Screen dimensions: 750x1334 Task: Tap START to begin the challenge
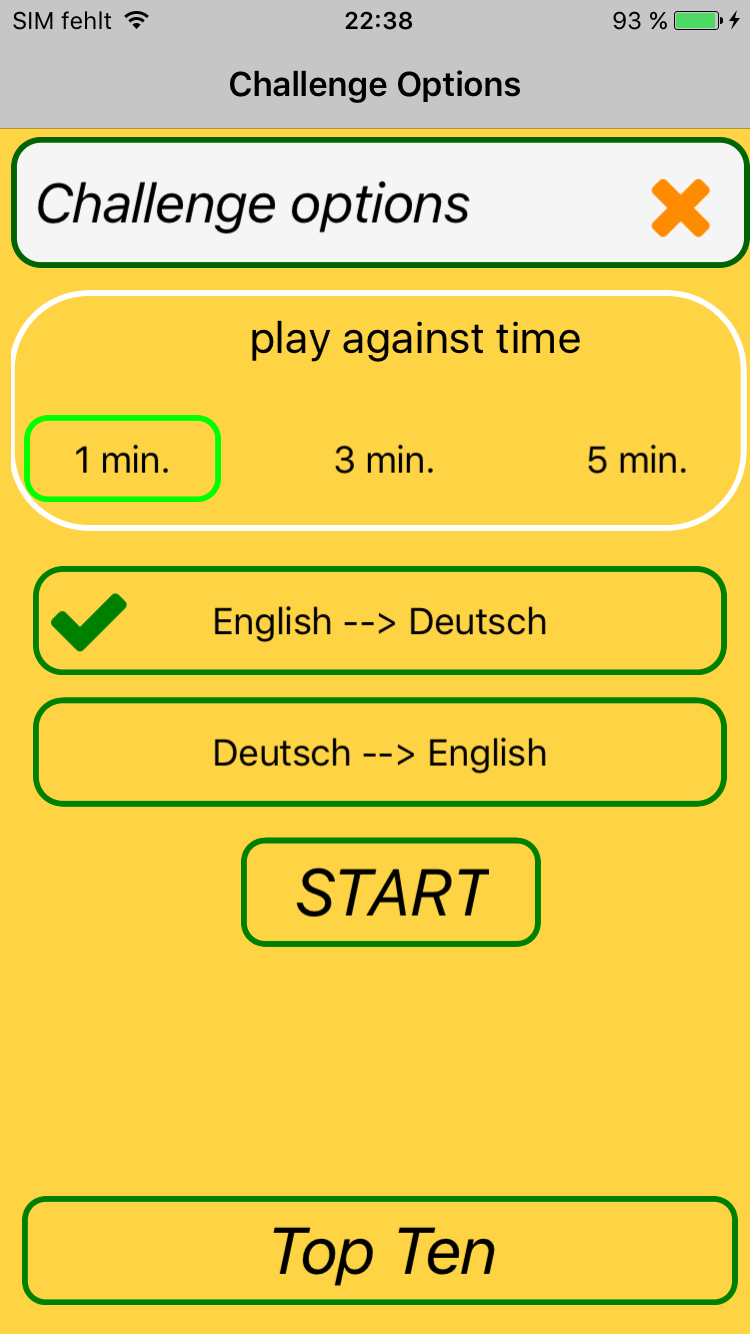click(x=391, y=892)
